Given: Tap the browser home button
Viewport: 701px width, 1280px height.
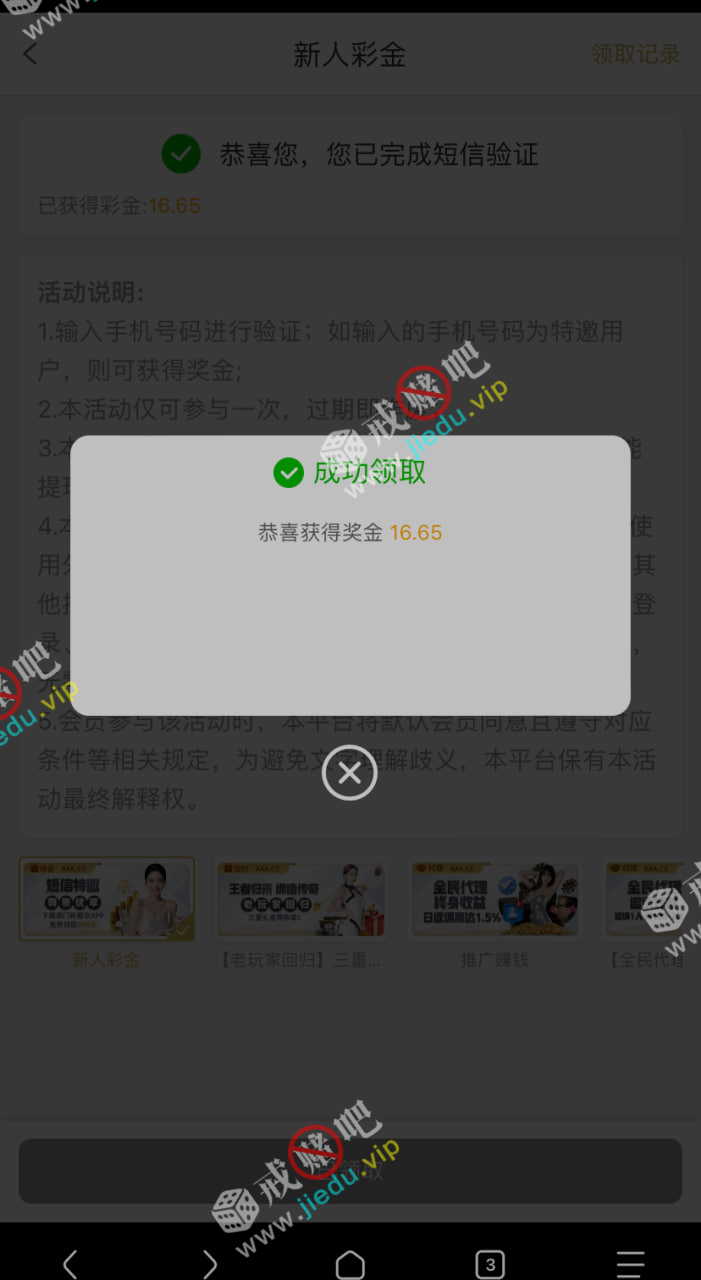Looking at the screenshot, I should (x=350, y=1264).
